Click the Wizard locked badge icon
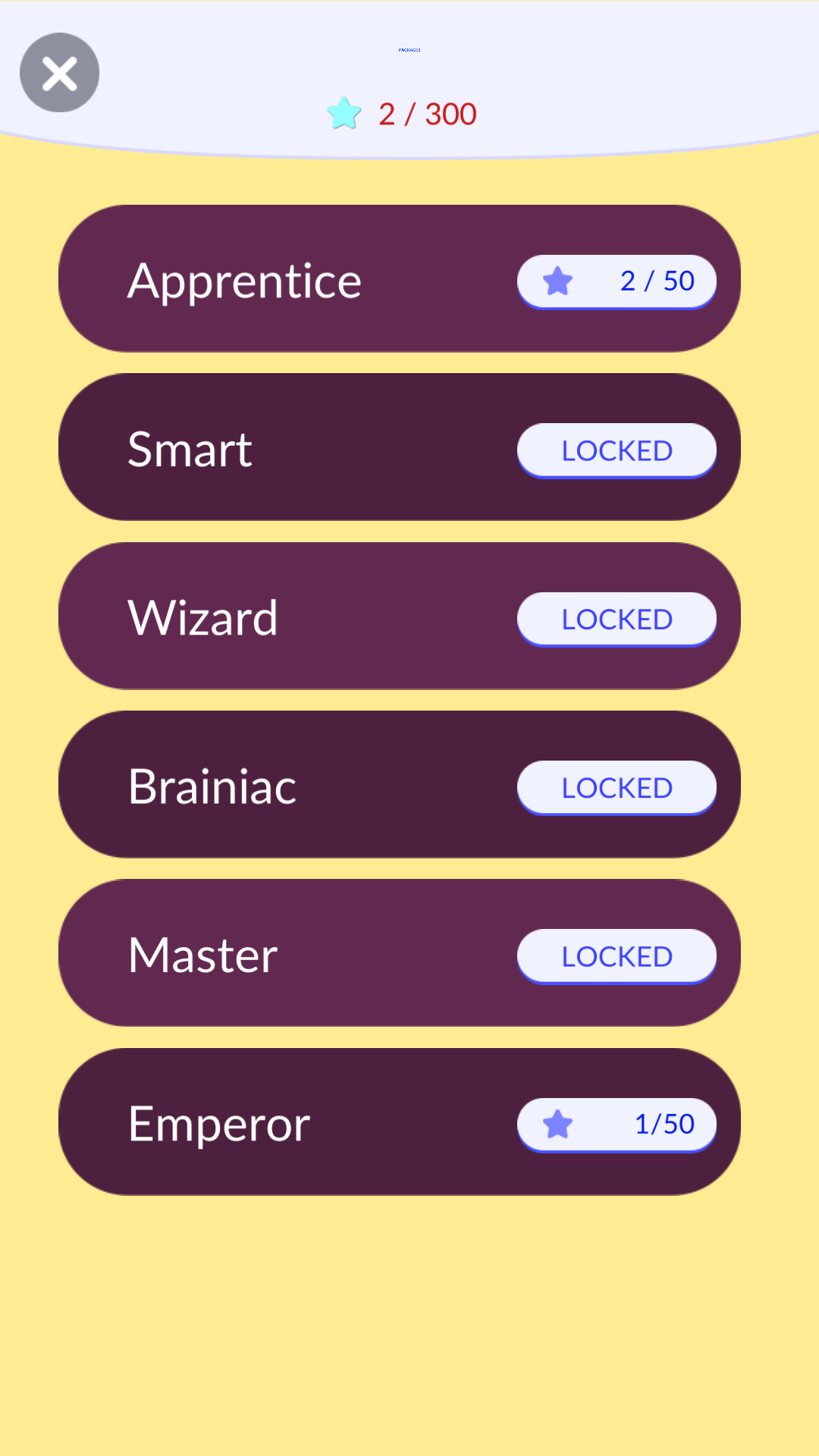 click(x=617, y=619)
